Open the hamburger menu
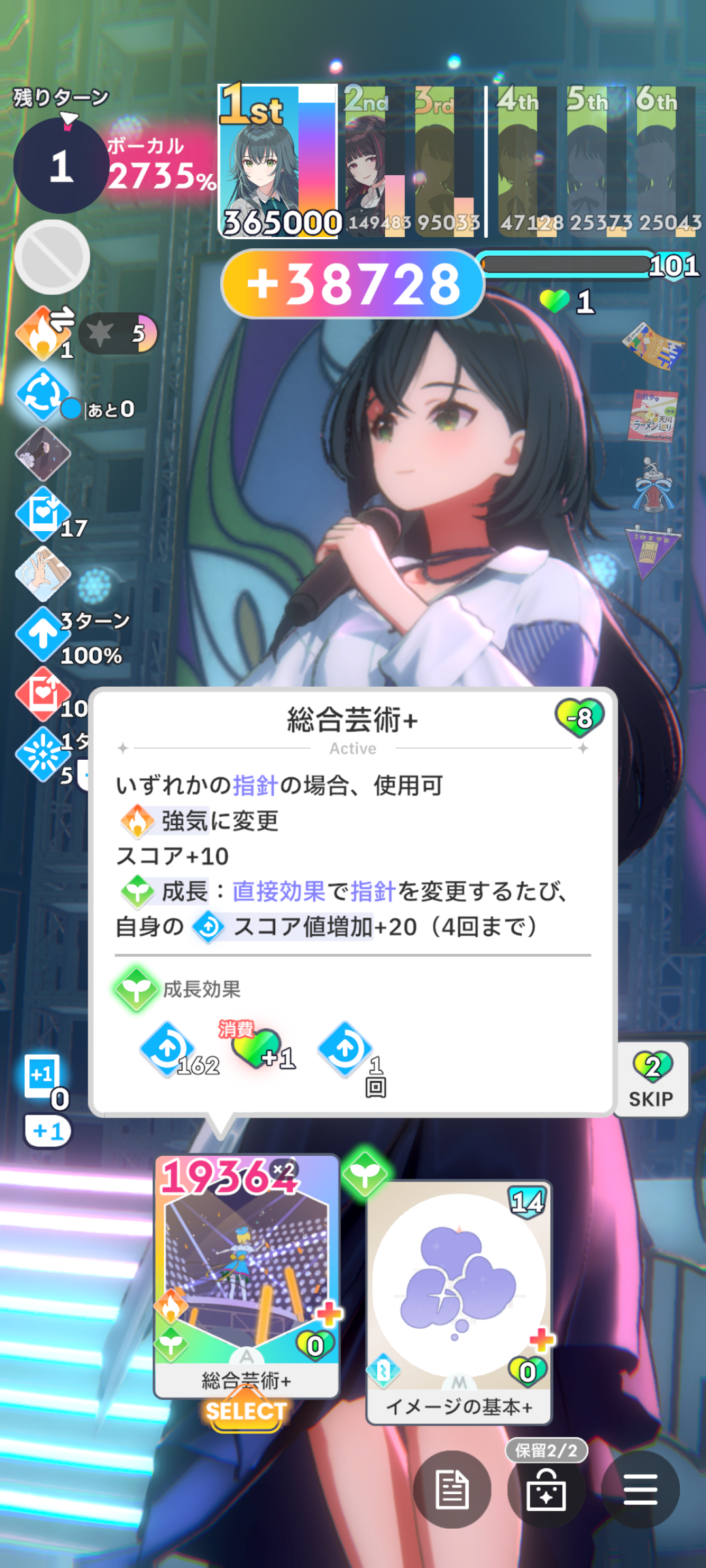This screenshot has height=1568, width=706. 640,1489
